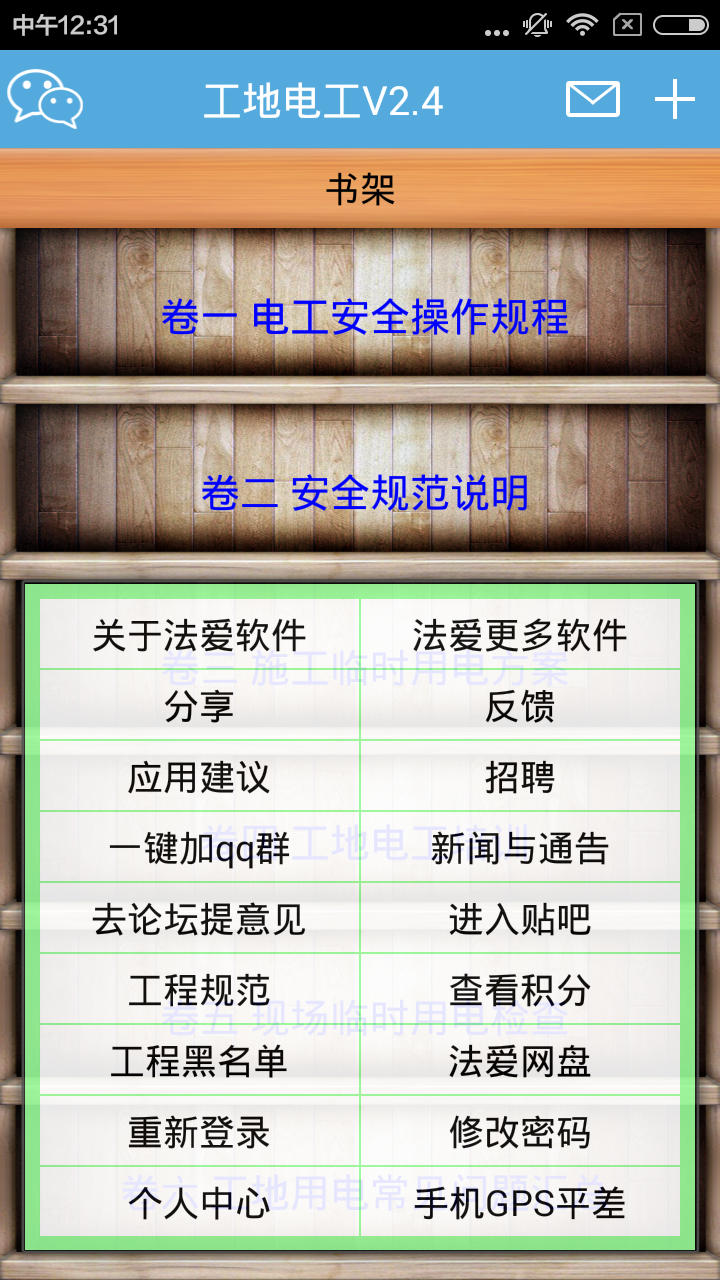Open 反馈 option

(x=520, y=706)
